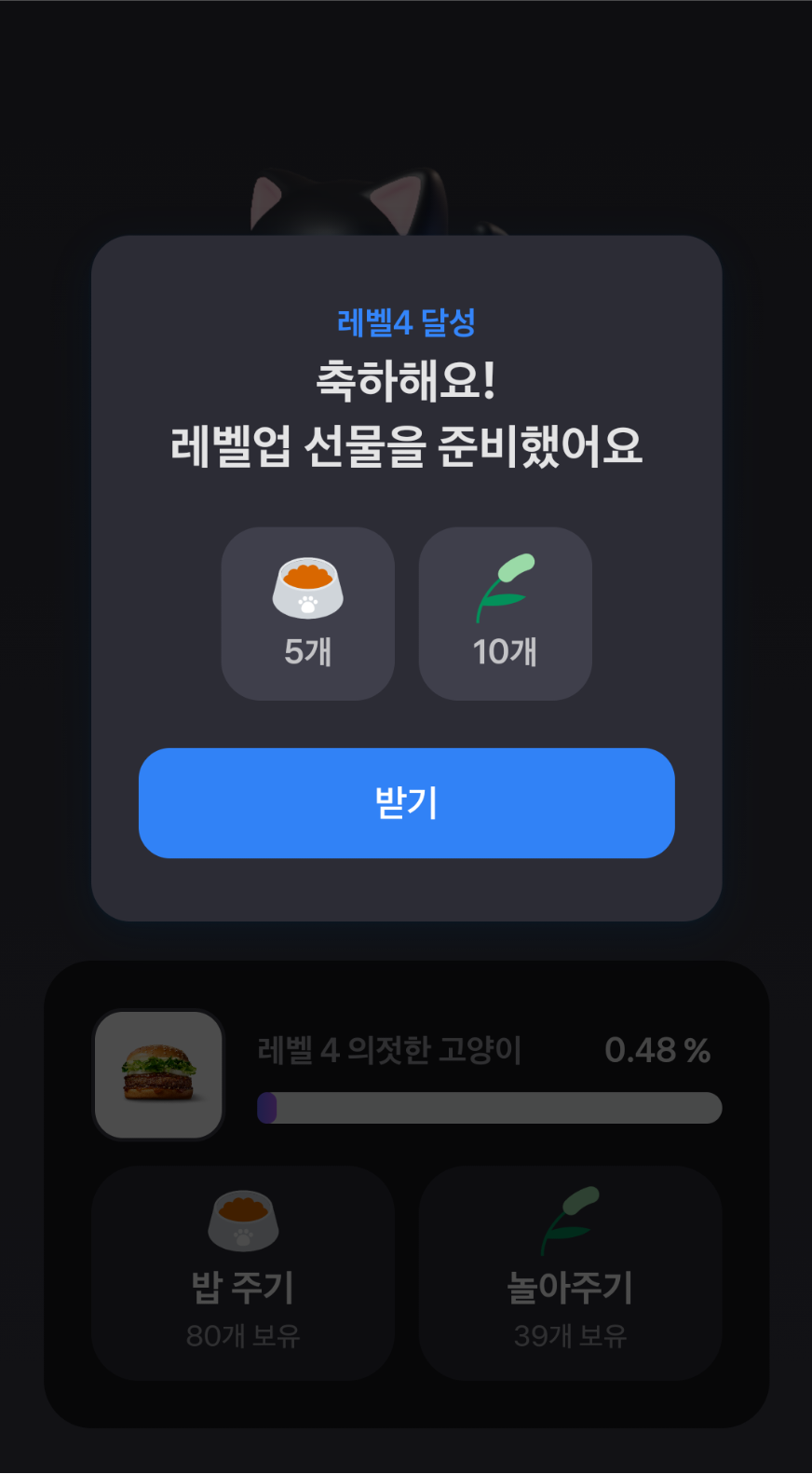Open the hamburger image tile

pyautogui.click(x=159, y=1074)
